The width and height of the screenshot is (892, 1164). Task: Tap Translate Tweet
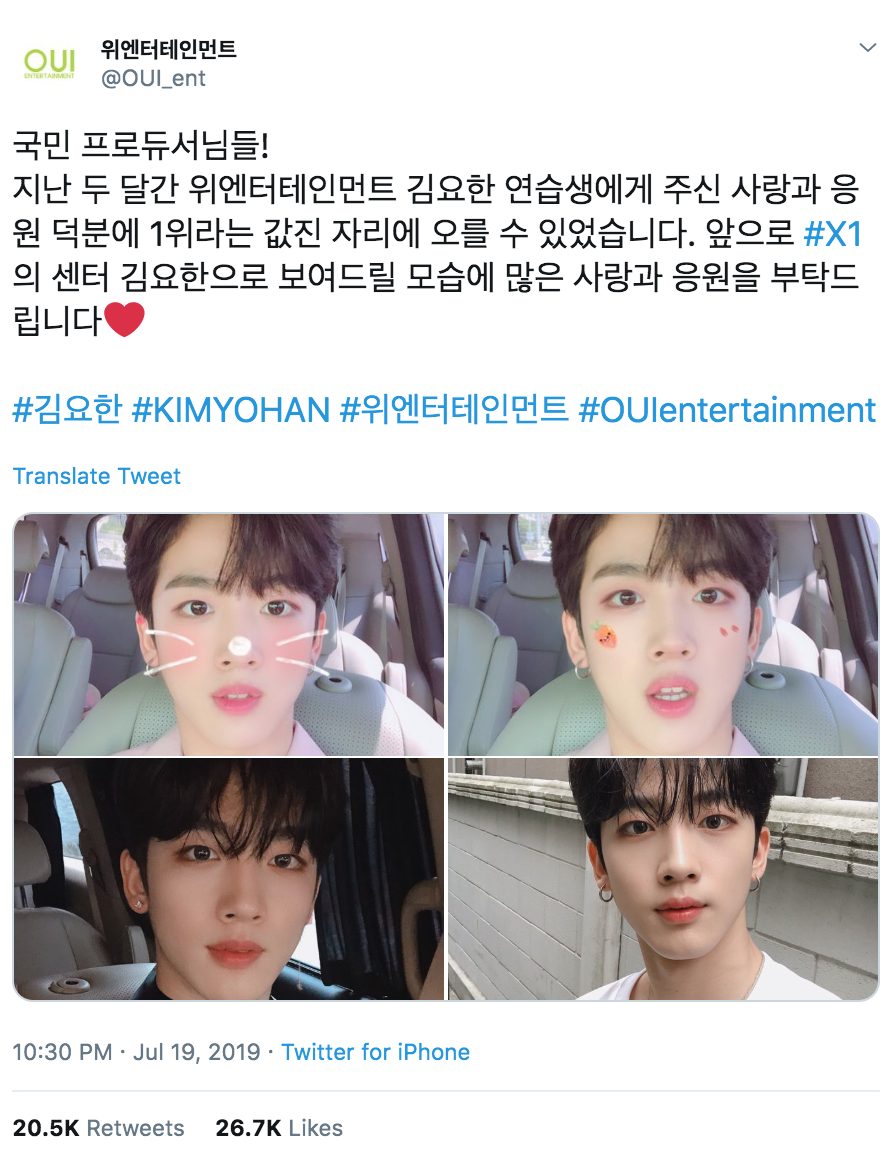tap(97, 476)
